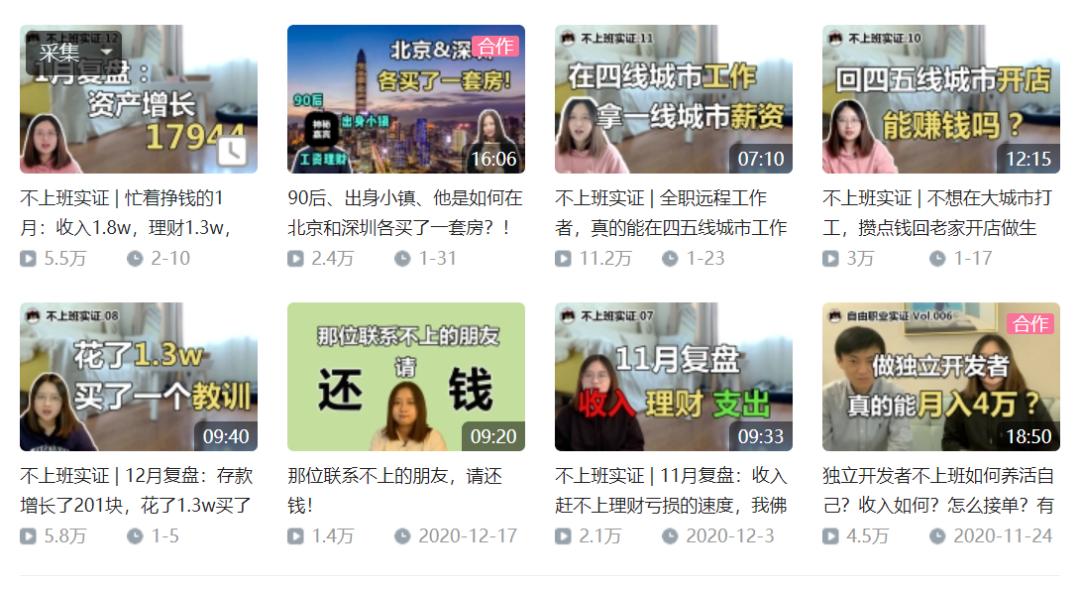The width and height of the screenshot is (1080, 591).
Task: Open the 11月复盘 收入 理财 支出 video
Action: tap(673, 376)
